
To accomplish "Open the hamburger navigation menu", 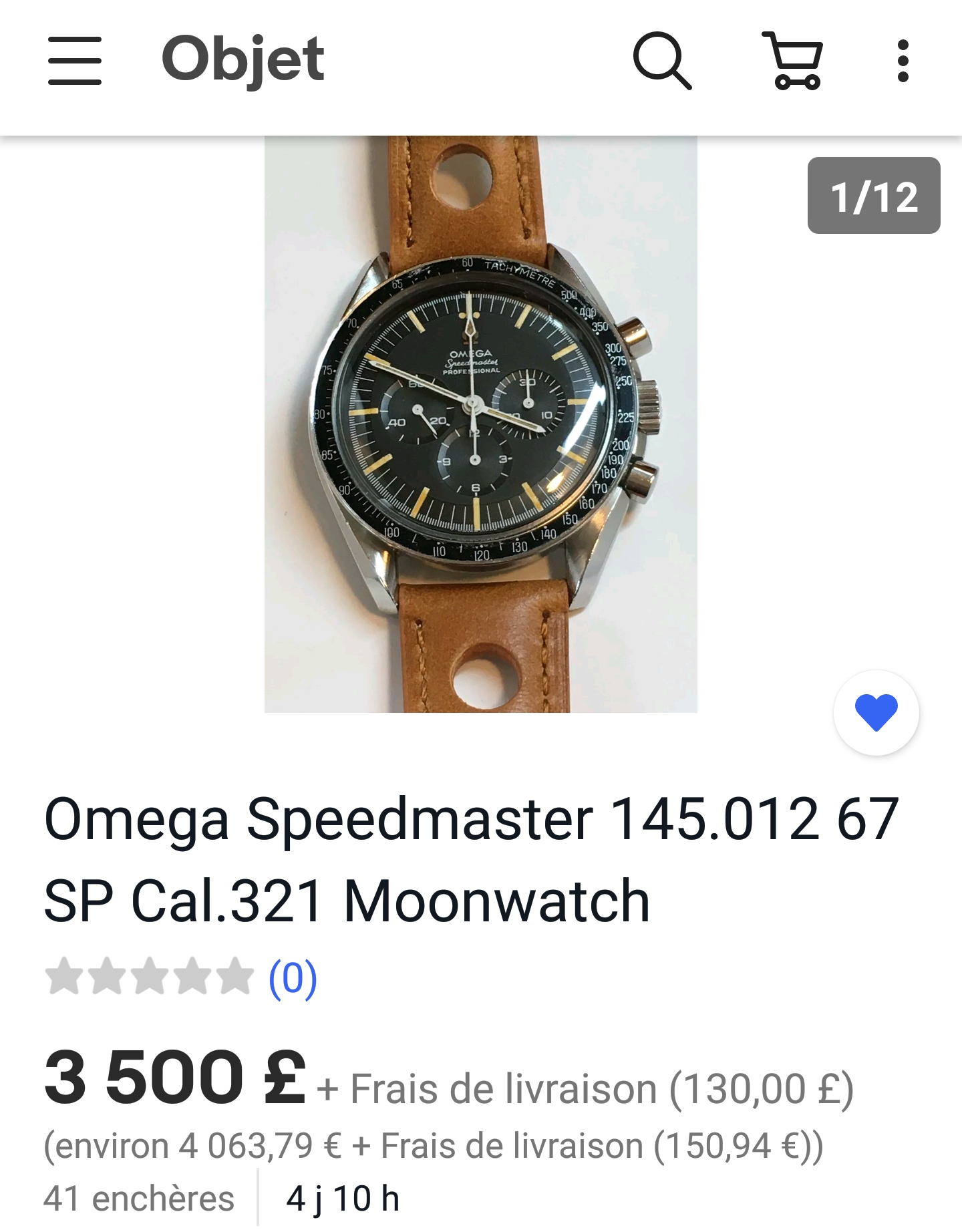I will [75, 61].
